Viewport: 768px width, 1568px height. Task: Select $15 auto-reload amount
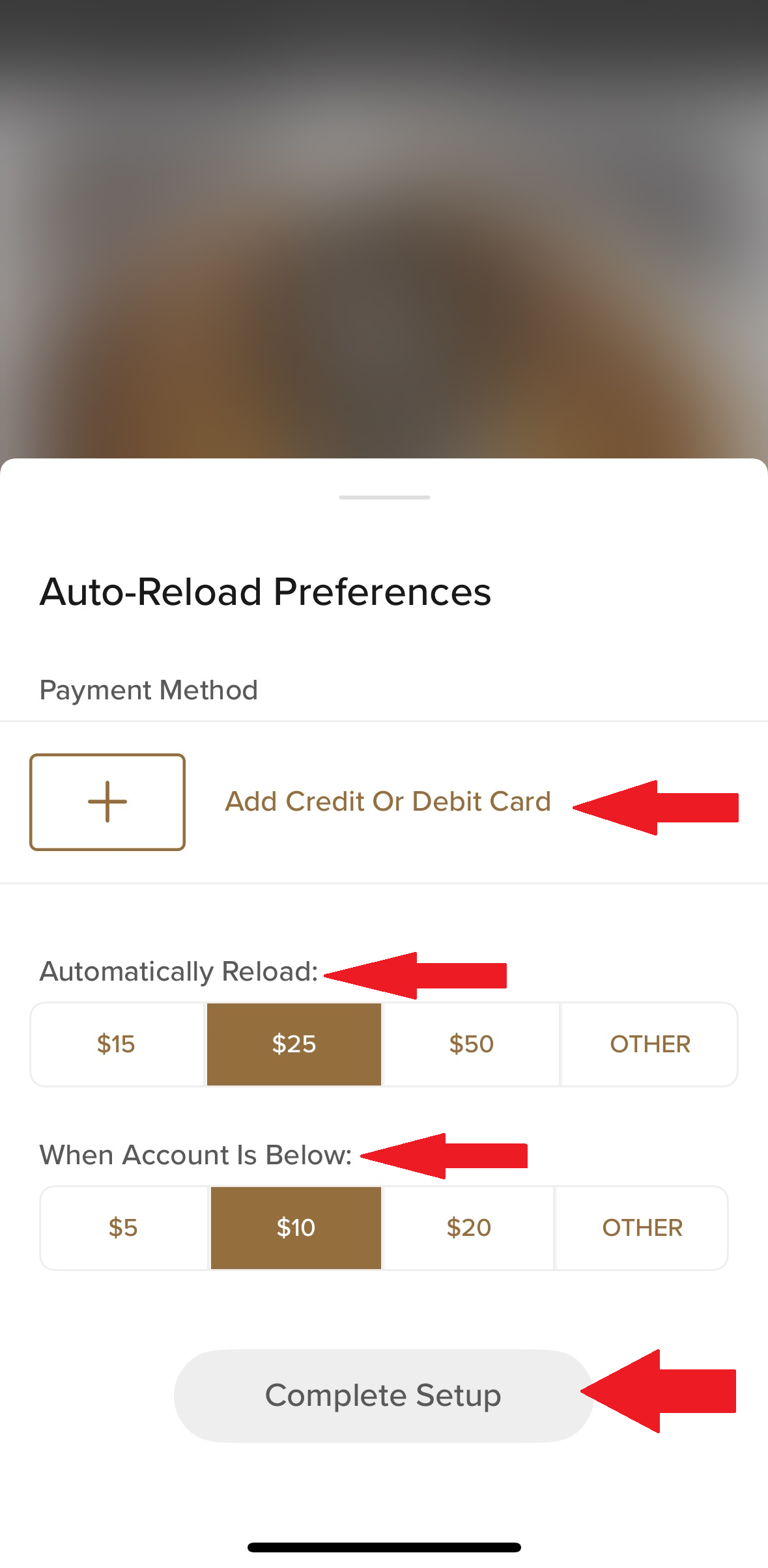(x=117, y=1044)
